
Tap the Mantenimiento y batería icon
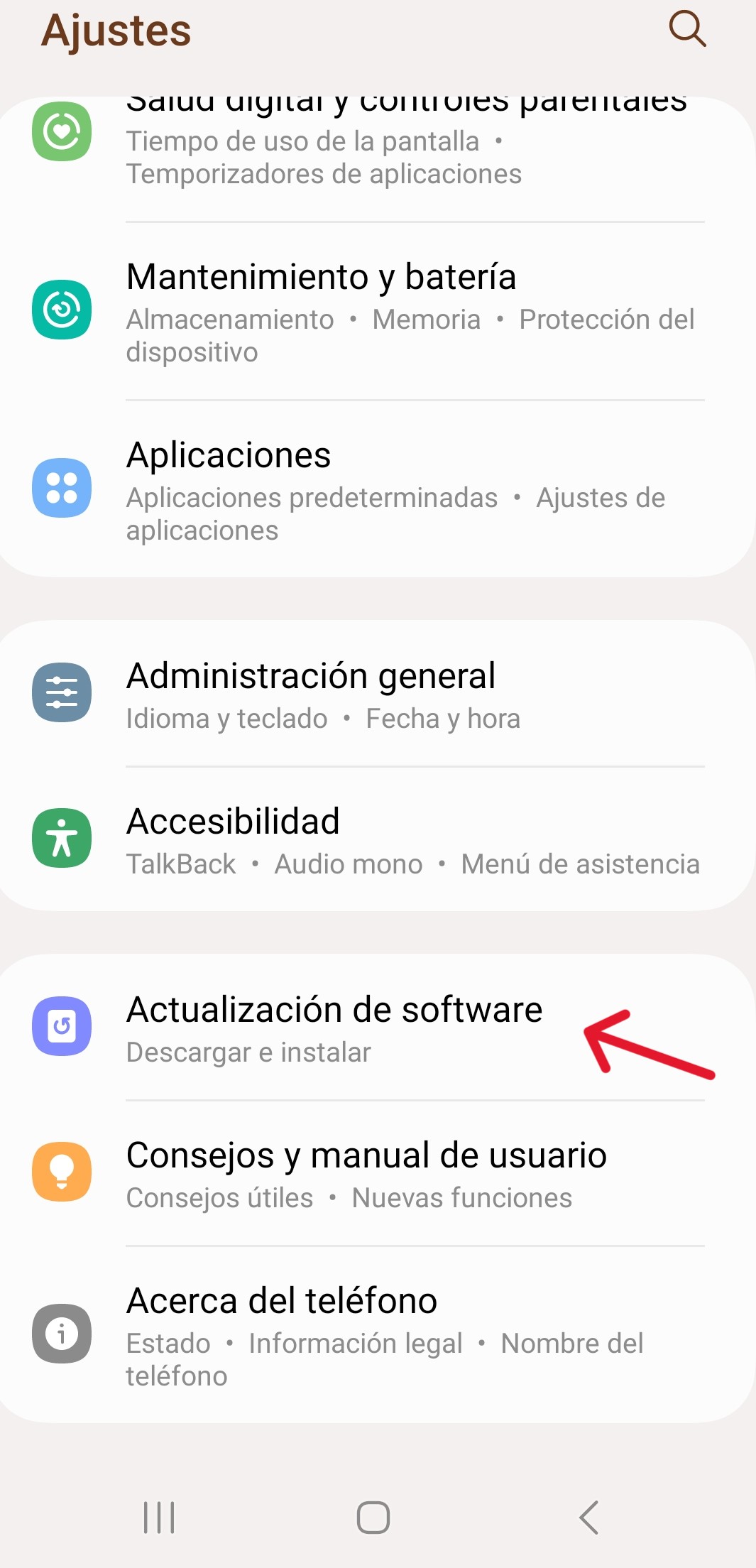62,309
